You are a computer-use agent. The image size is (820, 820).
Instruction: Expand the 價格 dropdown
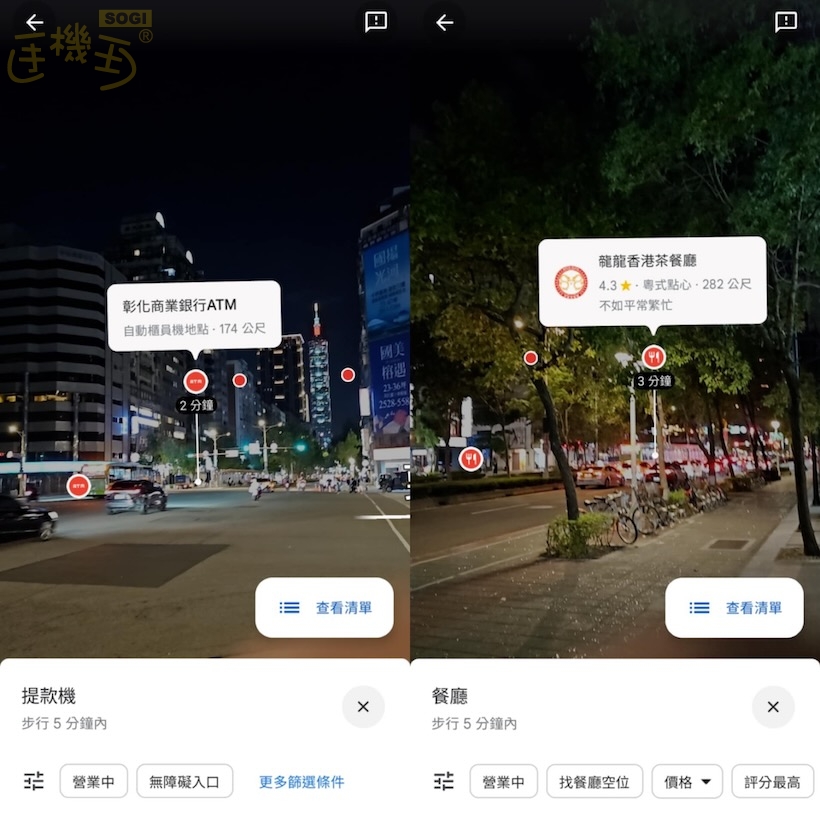pyautogui.click(x=687, y=781)
